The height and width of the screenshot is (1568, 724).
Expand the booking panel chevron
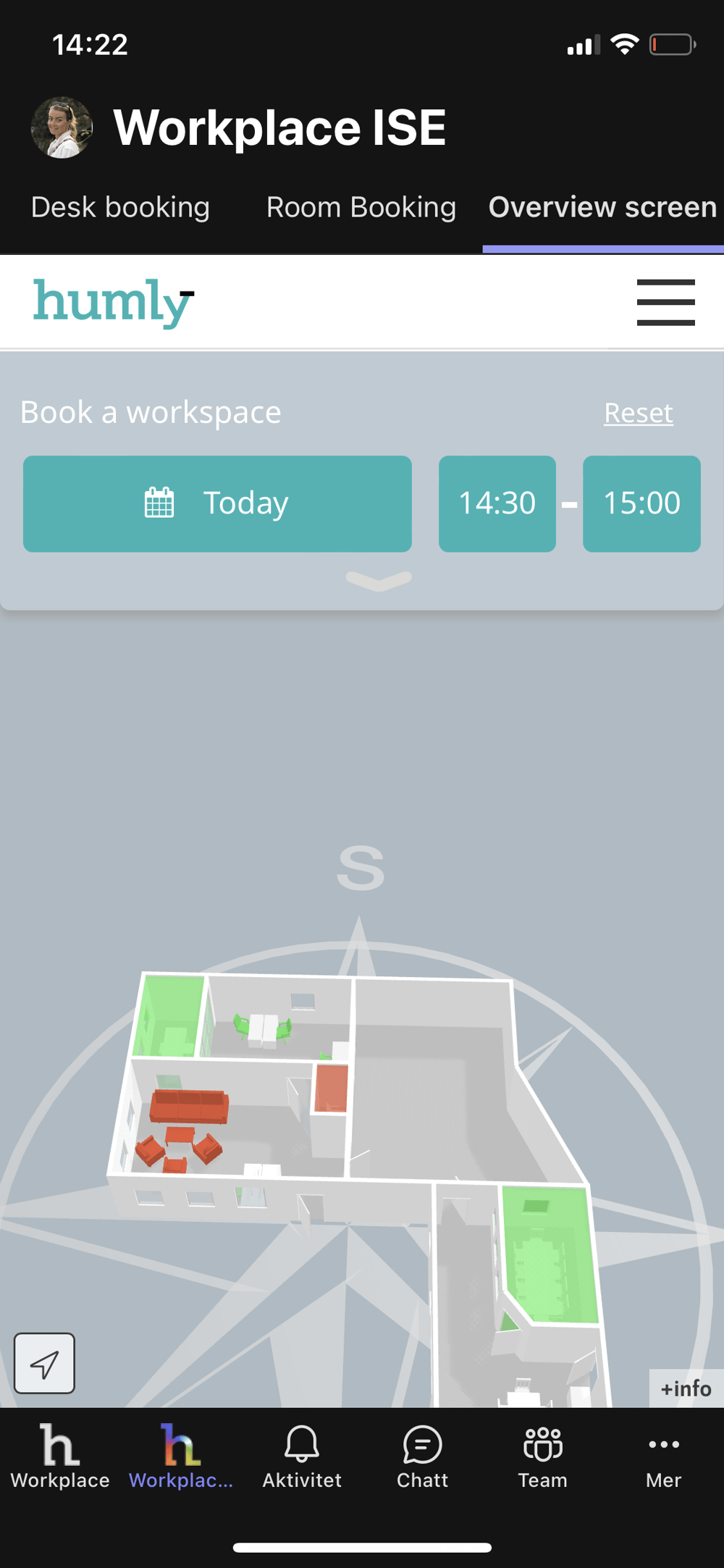[379, 580]
